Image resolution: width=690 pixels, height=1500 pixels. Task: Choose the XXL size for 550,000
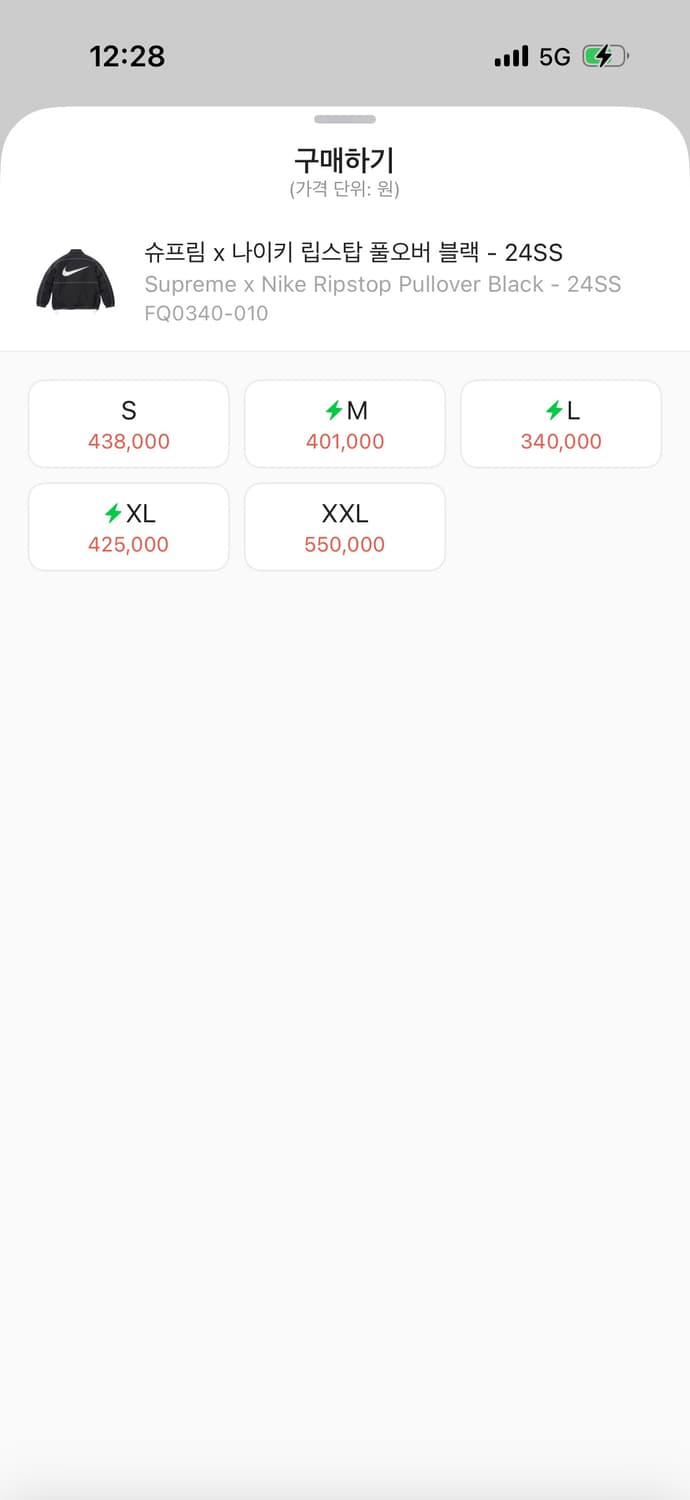pyautogui.click(x=345, y=527)
